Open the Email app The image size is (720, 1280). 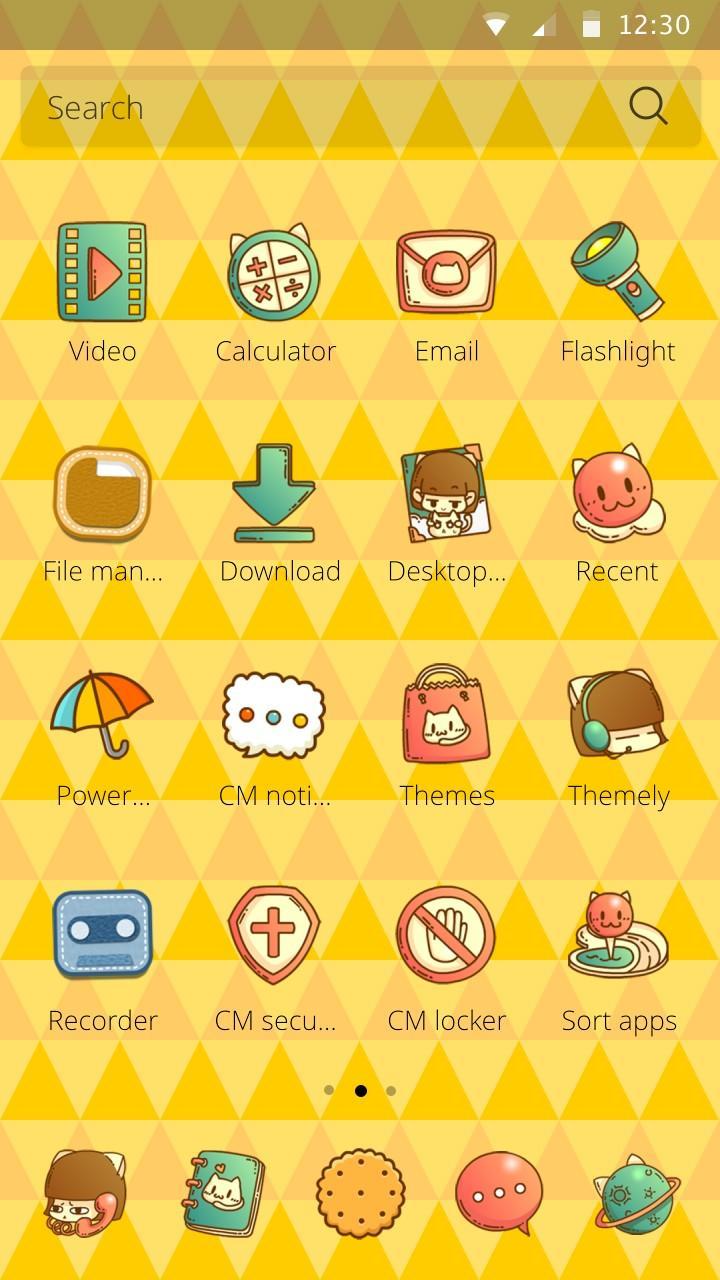point(446,270)
